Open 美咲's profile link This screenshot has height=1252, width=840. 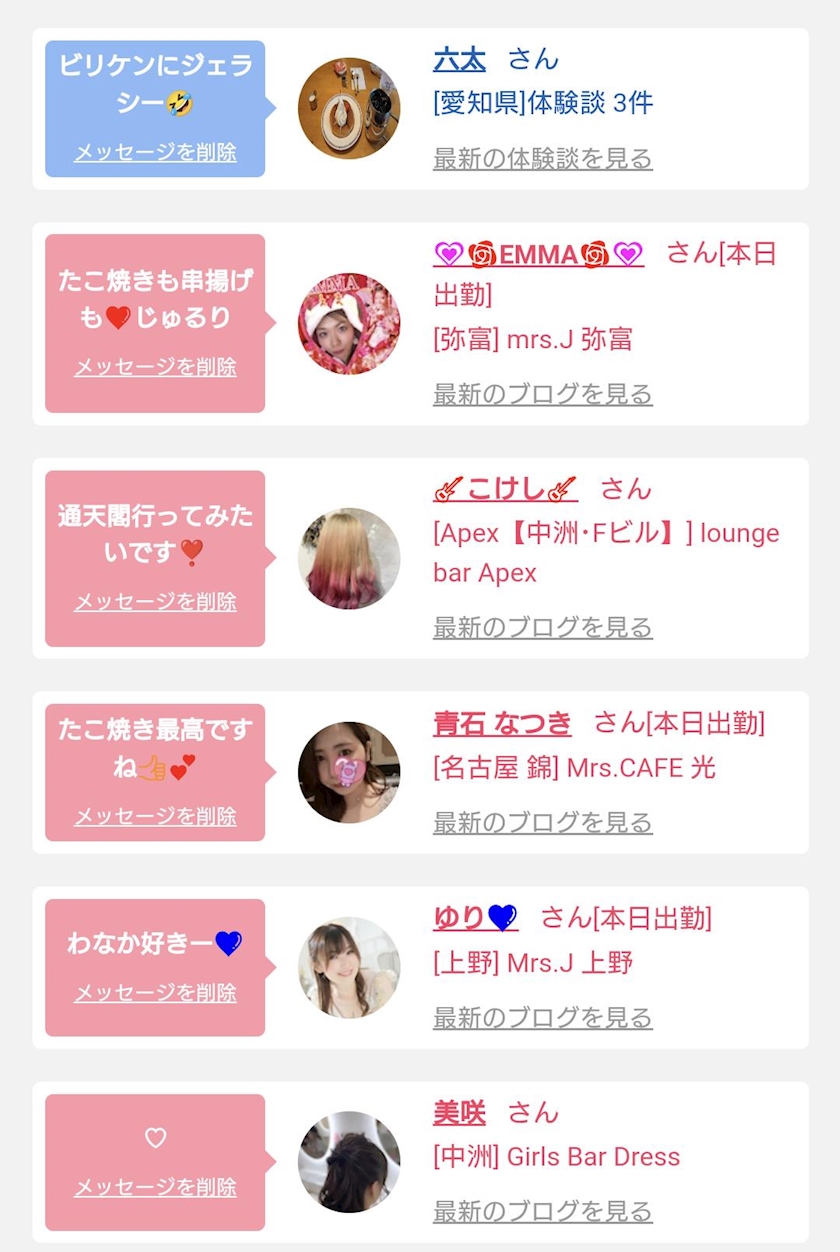click(459, 1112)
